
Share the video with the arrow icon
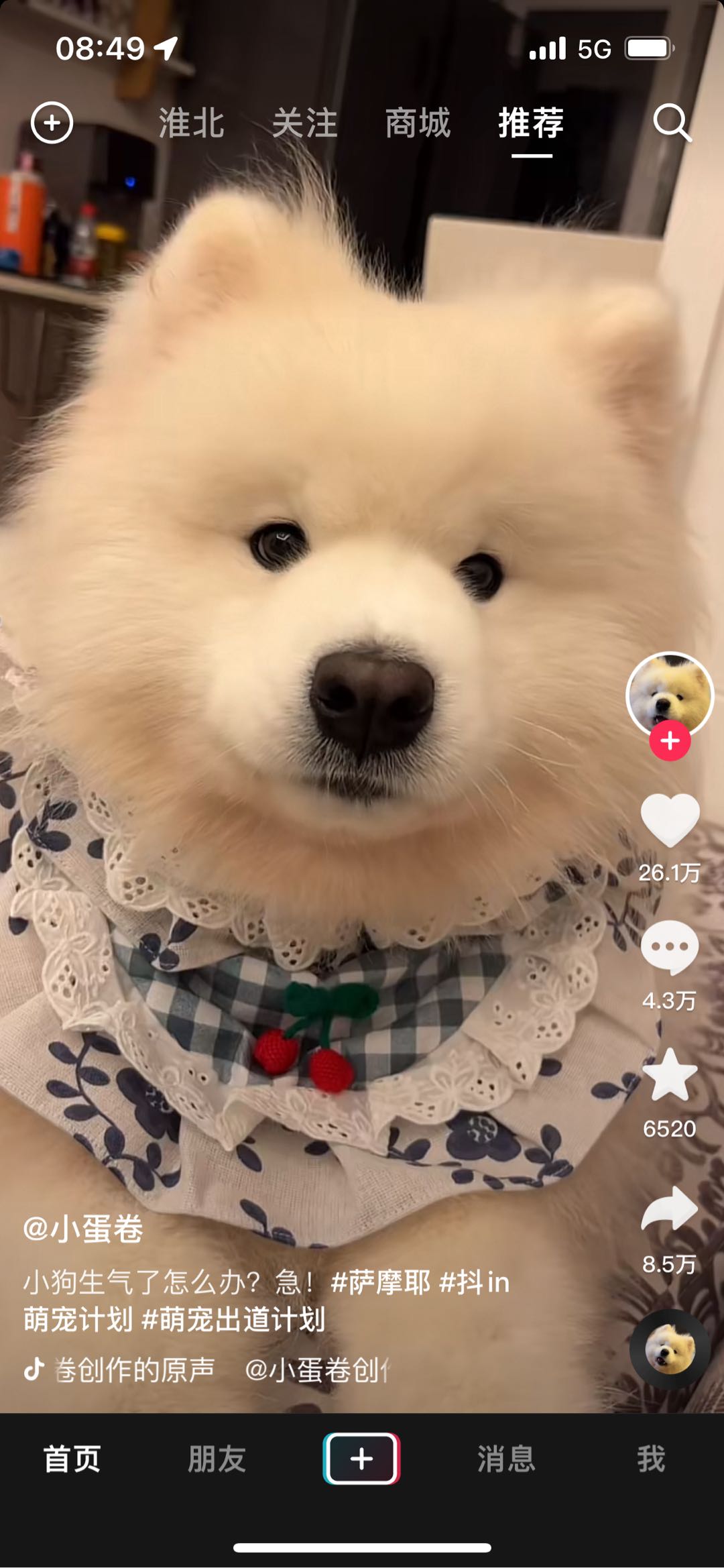pyautogui.click(x=670, y=1209)
